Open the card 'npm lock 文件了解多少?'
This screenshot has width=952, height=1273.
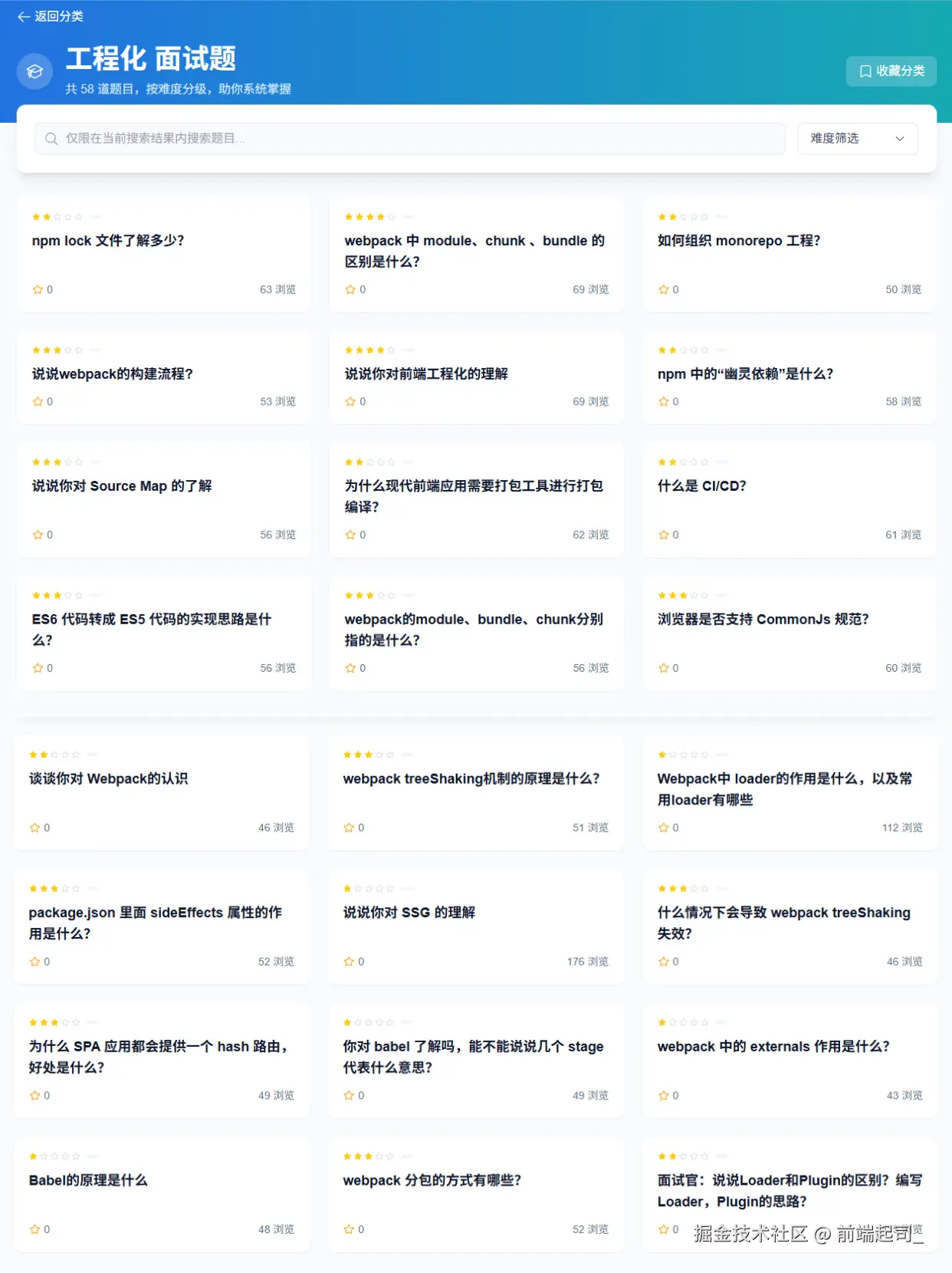(x=108, y=241)
